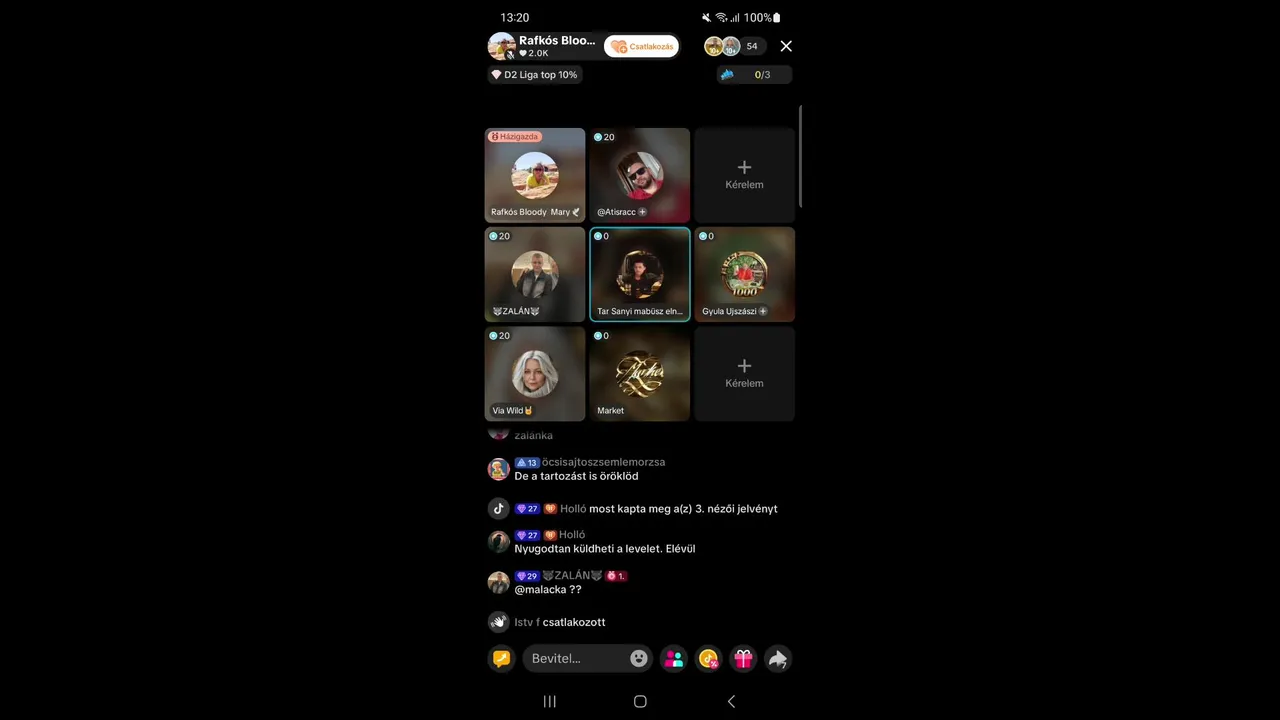Tap the Bevitel comment input field
1280x720 pixels.
pos(575,658)
